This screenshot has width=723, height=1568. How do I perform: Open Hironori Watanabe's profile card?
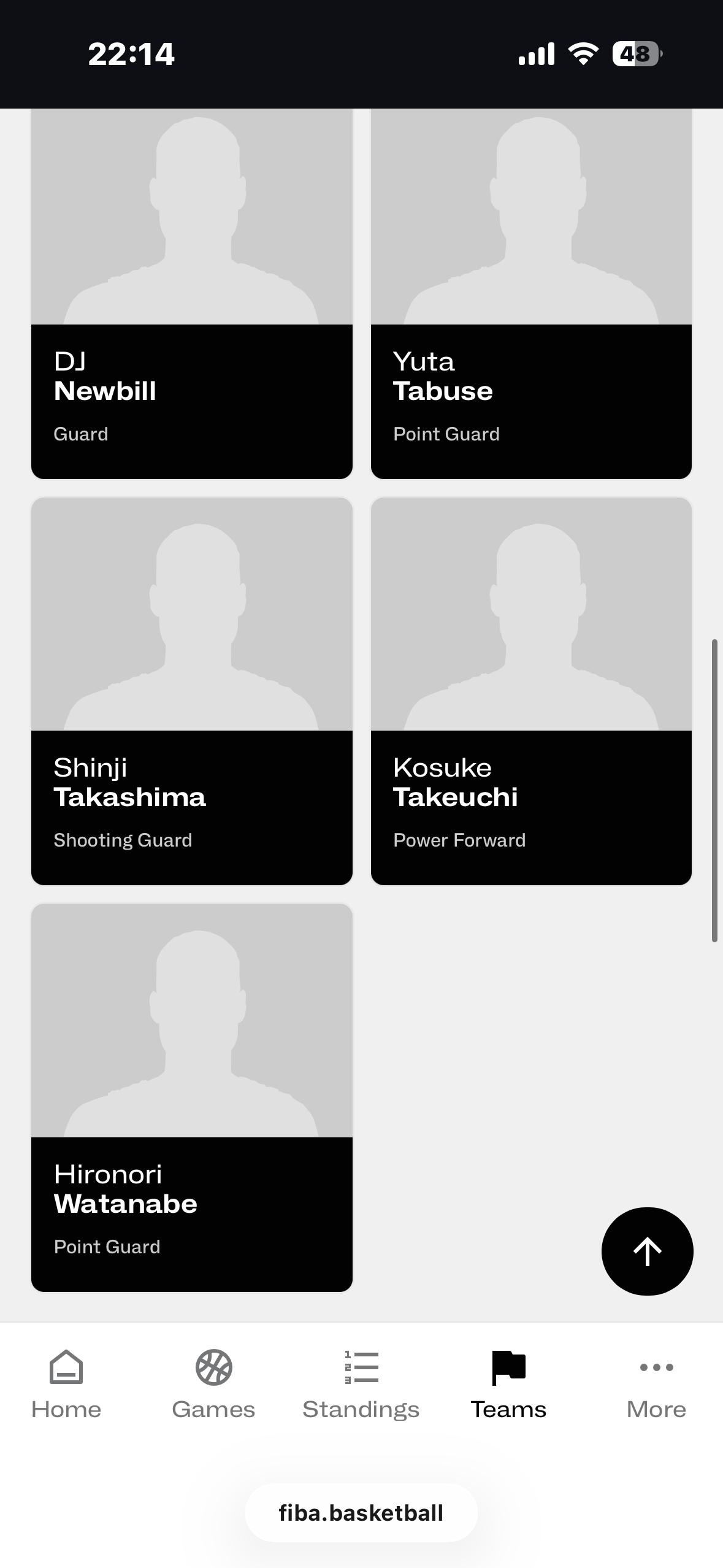coord(191,1097)
